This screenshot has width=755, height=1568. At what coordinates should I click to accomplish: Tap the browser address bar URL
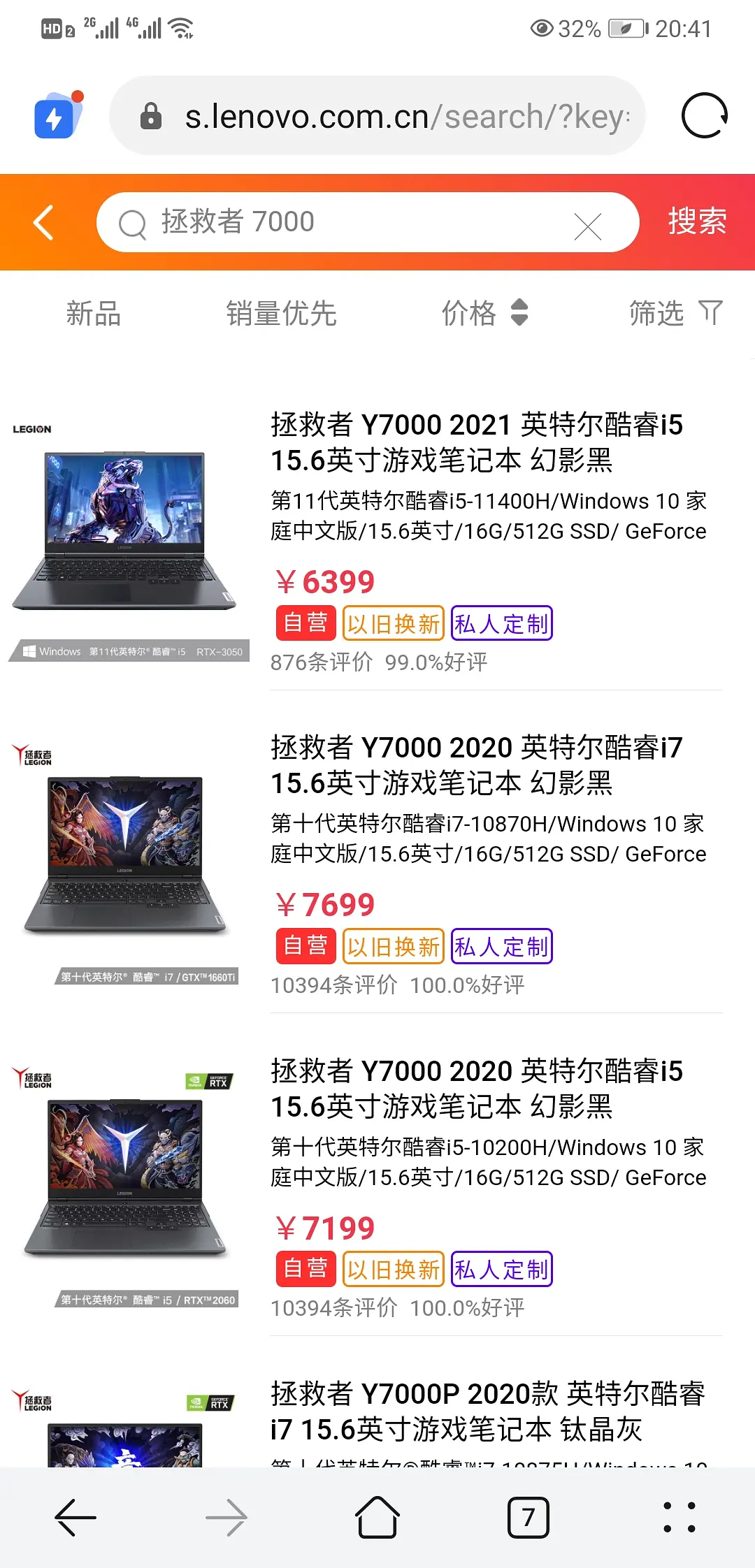pyautogui.click(x=405, y=116)
